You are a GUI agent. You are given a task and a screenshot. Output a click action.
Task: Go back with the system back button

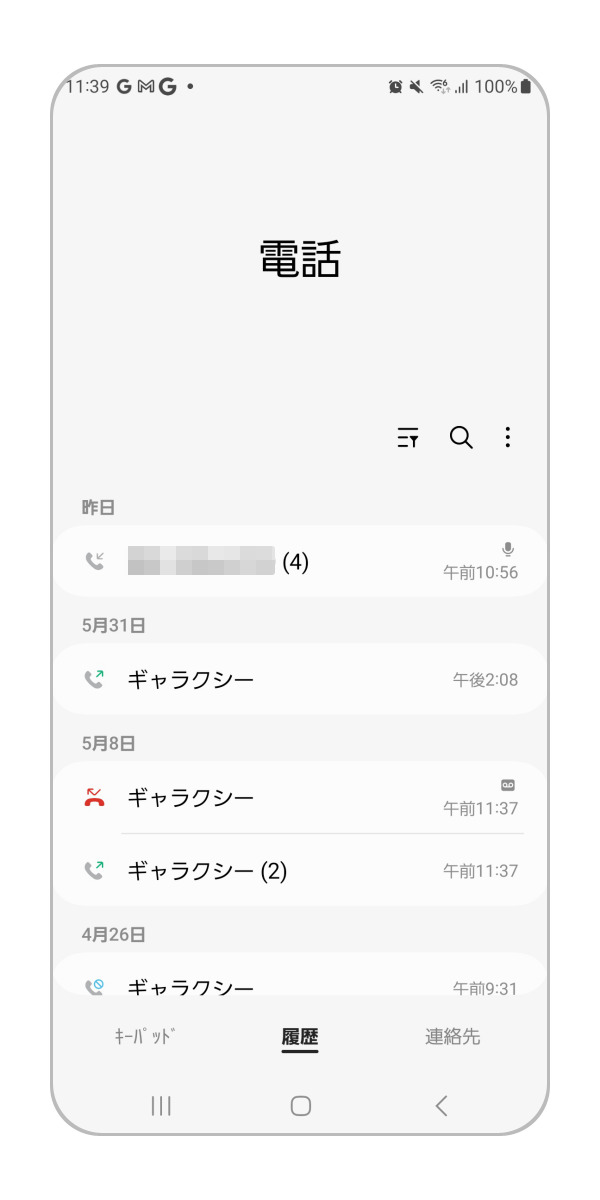pos(441,1105)
